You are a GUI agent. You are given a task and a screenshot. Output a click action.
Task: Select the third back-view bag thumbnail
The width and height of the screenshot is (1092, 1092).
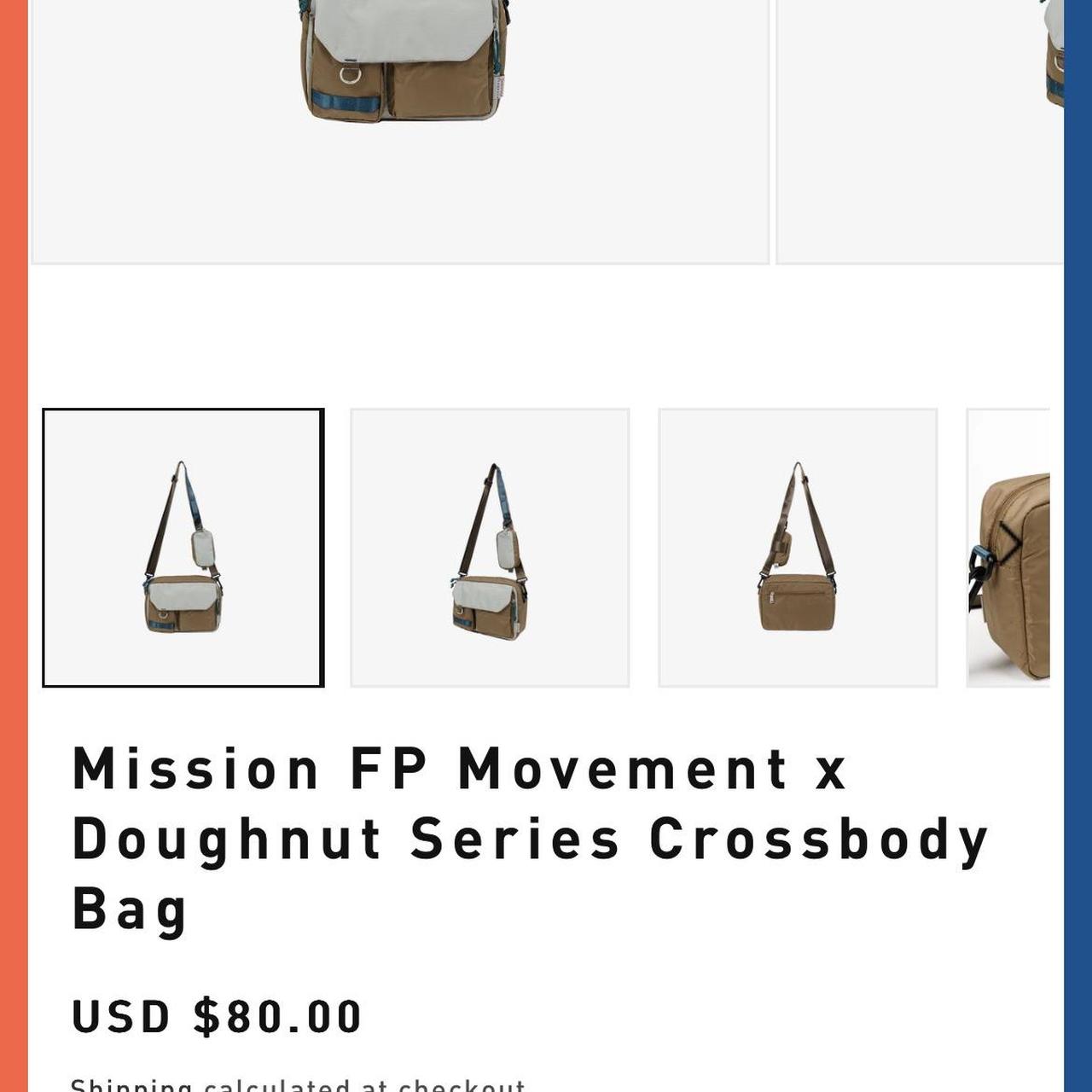coord(798,548)
